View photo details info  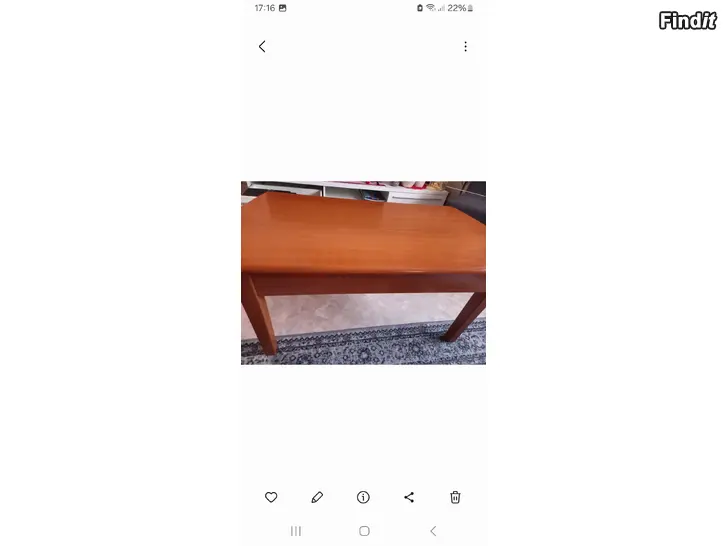click(x=363, y=497)
